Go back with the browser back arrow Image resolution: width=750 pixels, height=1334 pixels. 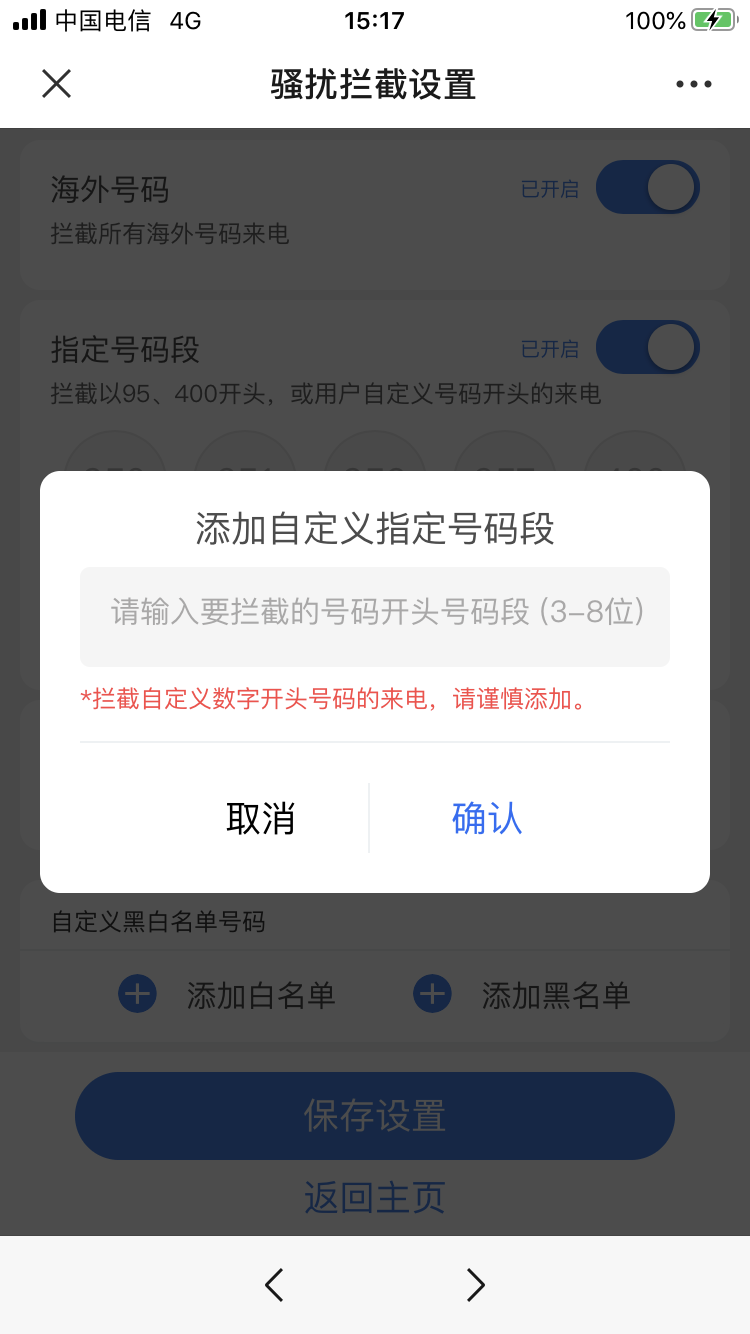coord(274,1284)
